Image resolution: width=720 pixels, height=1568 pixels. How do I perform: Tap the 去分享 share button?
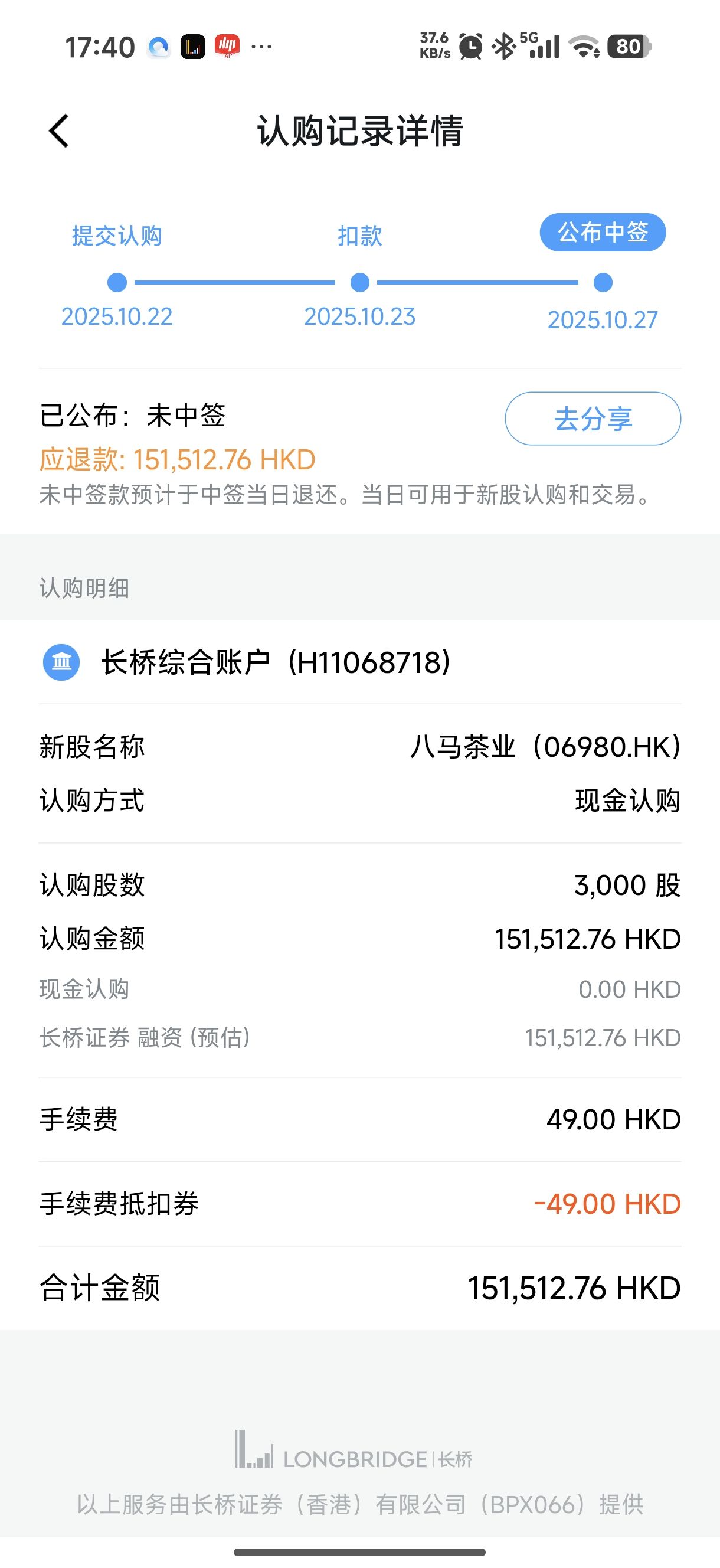coord(592,419)
